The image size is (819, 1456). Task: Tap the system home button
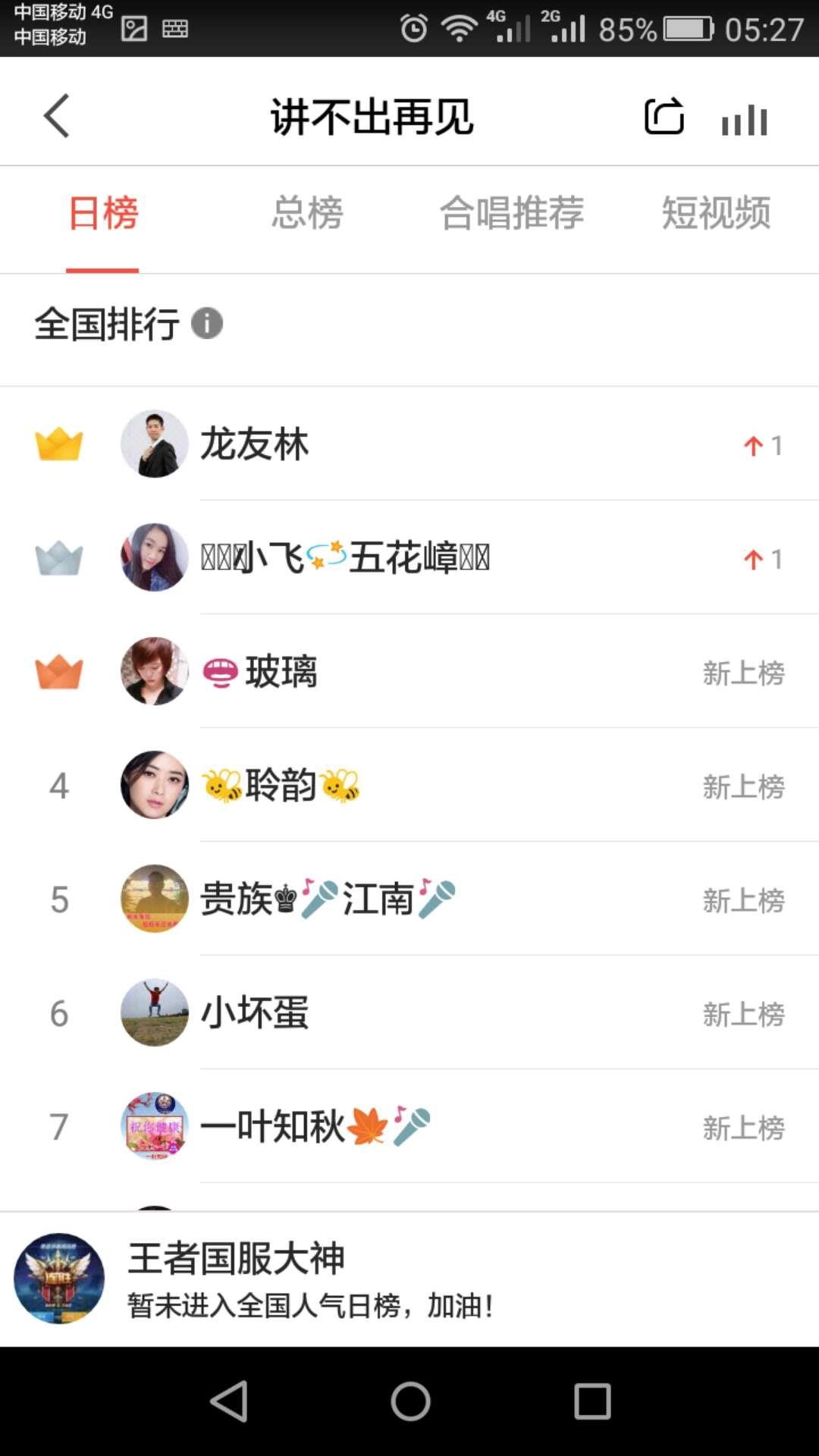(x=410, y=1401)
